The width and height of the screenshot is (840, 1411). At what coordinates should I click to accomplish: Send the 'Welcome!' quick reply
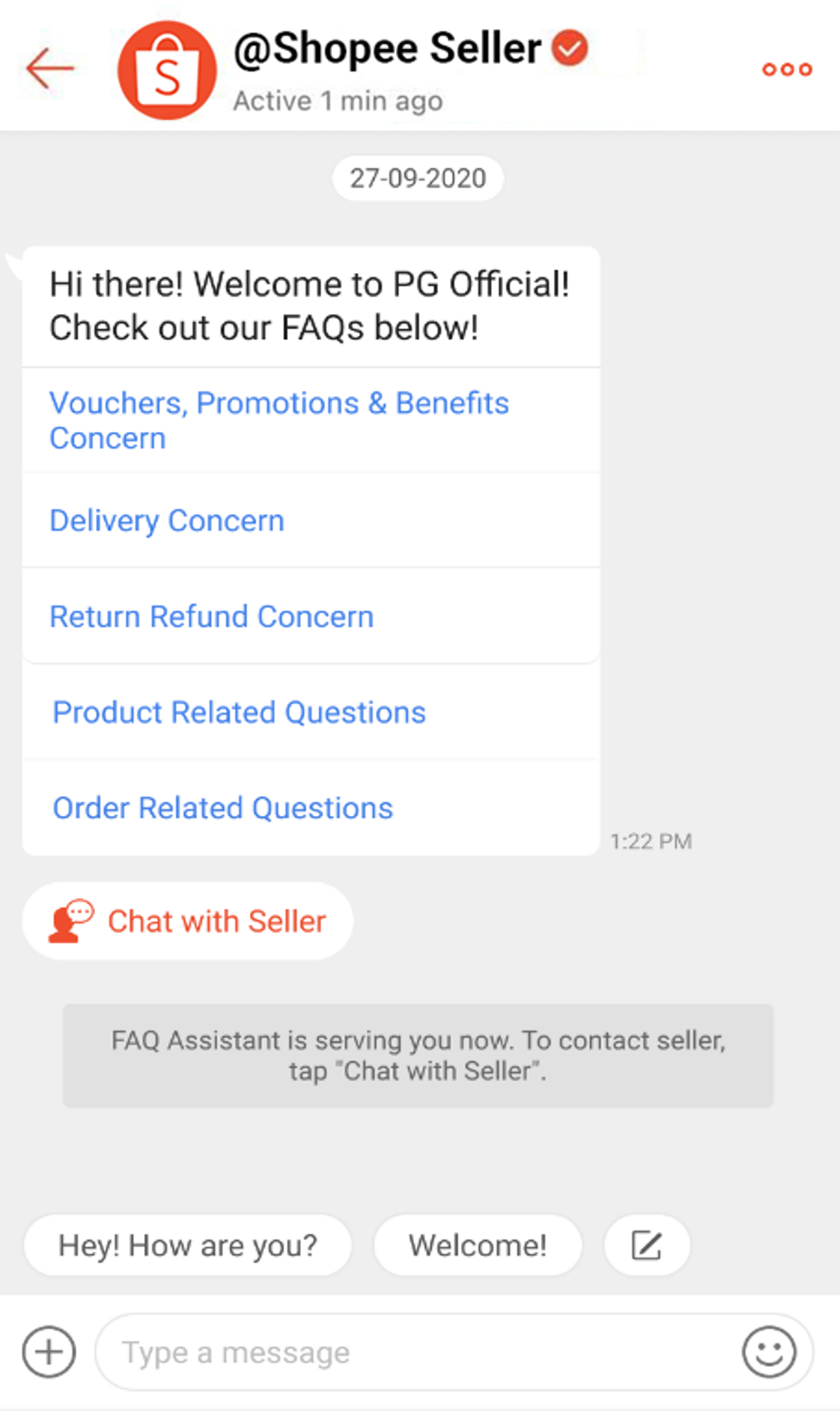point(478,1246)
